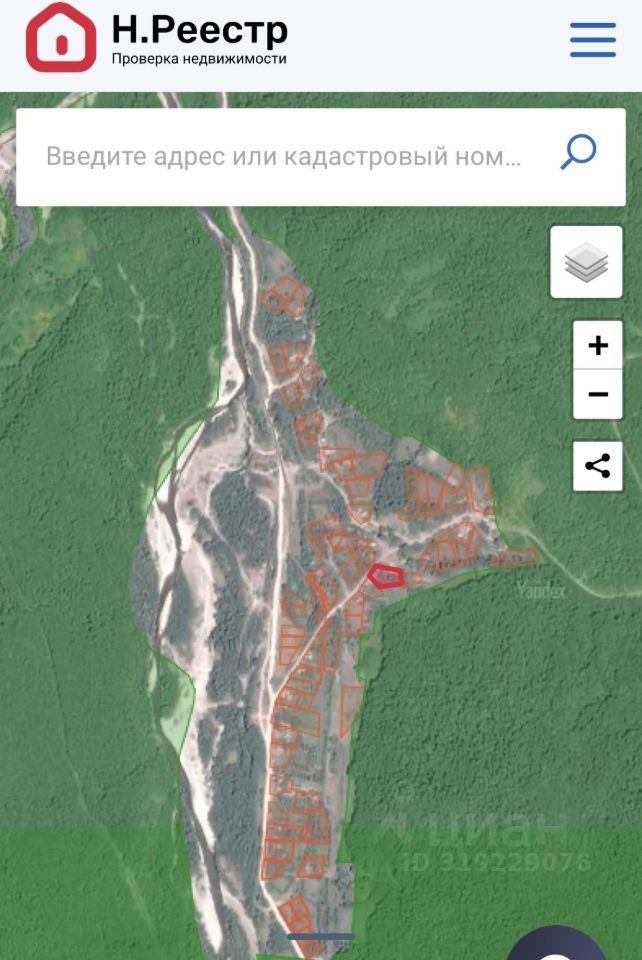Tap the address or cadastral number search field
The height and width of the screenshot is (960, 642).
[285, 157]
